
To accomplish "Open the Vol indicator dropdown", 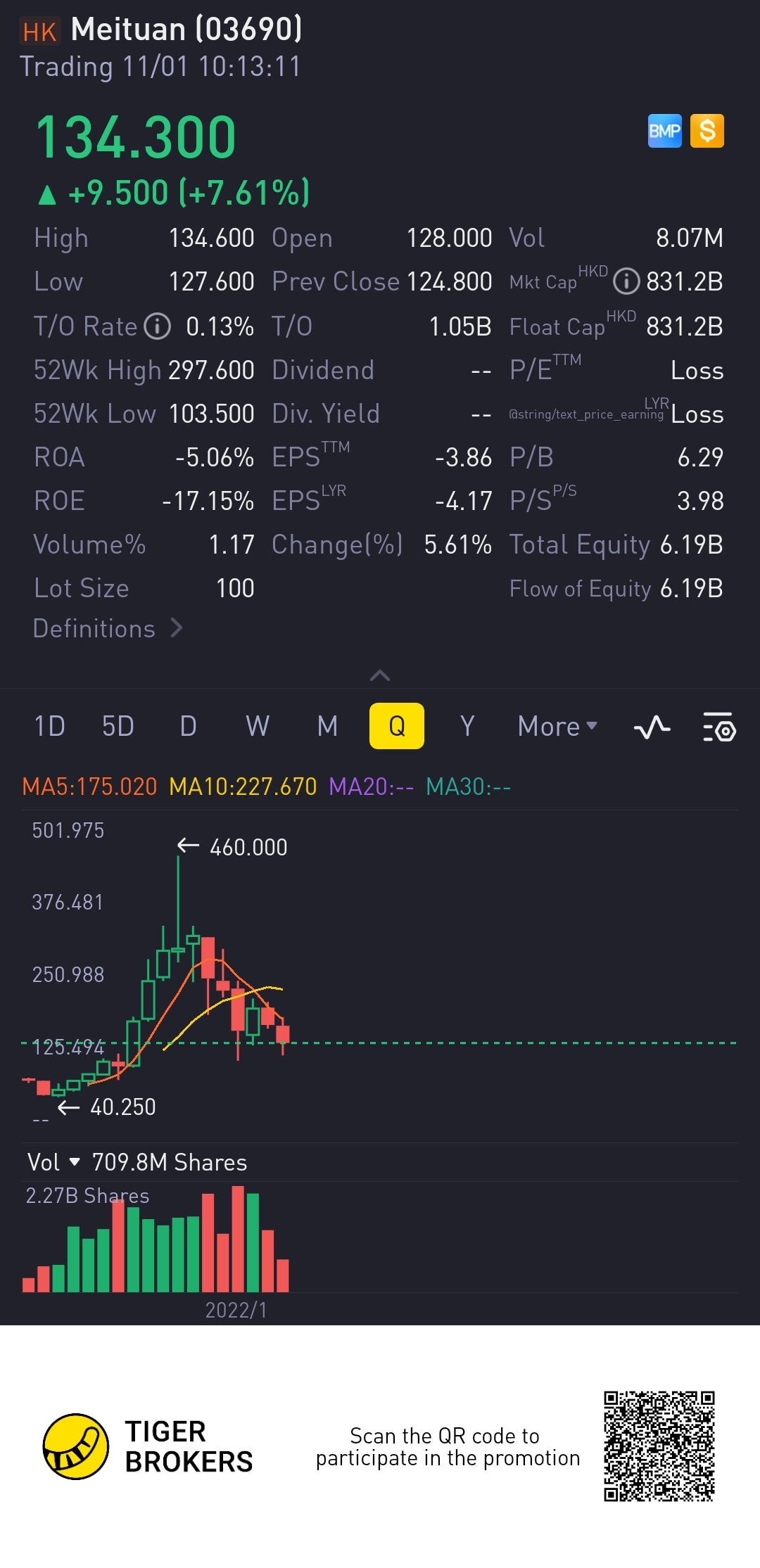I will tap(54, 1162).
